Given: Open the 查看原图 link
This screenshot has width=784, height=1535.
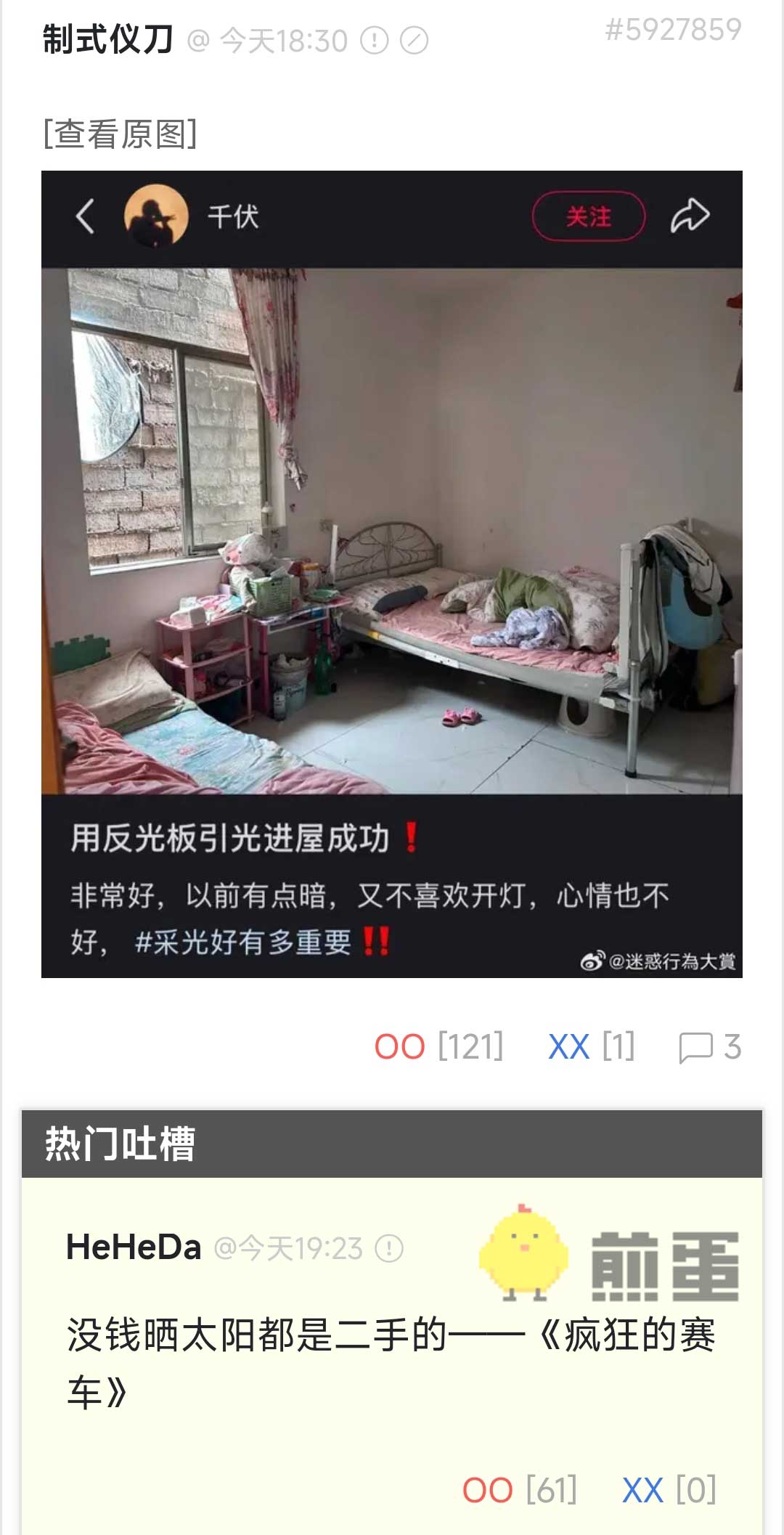Looking at the screenshot, I should (x=120, y=134).
